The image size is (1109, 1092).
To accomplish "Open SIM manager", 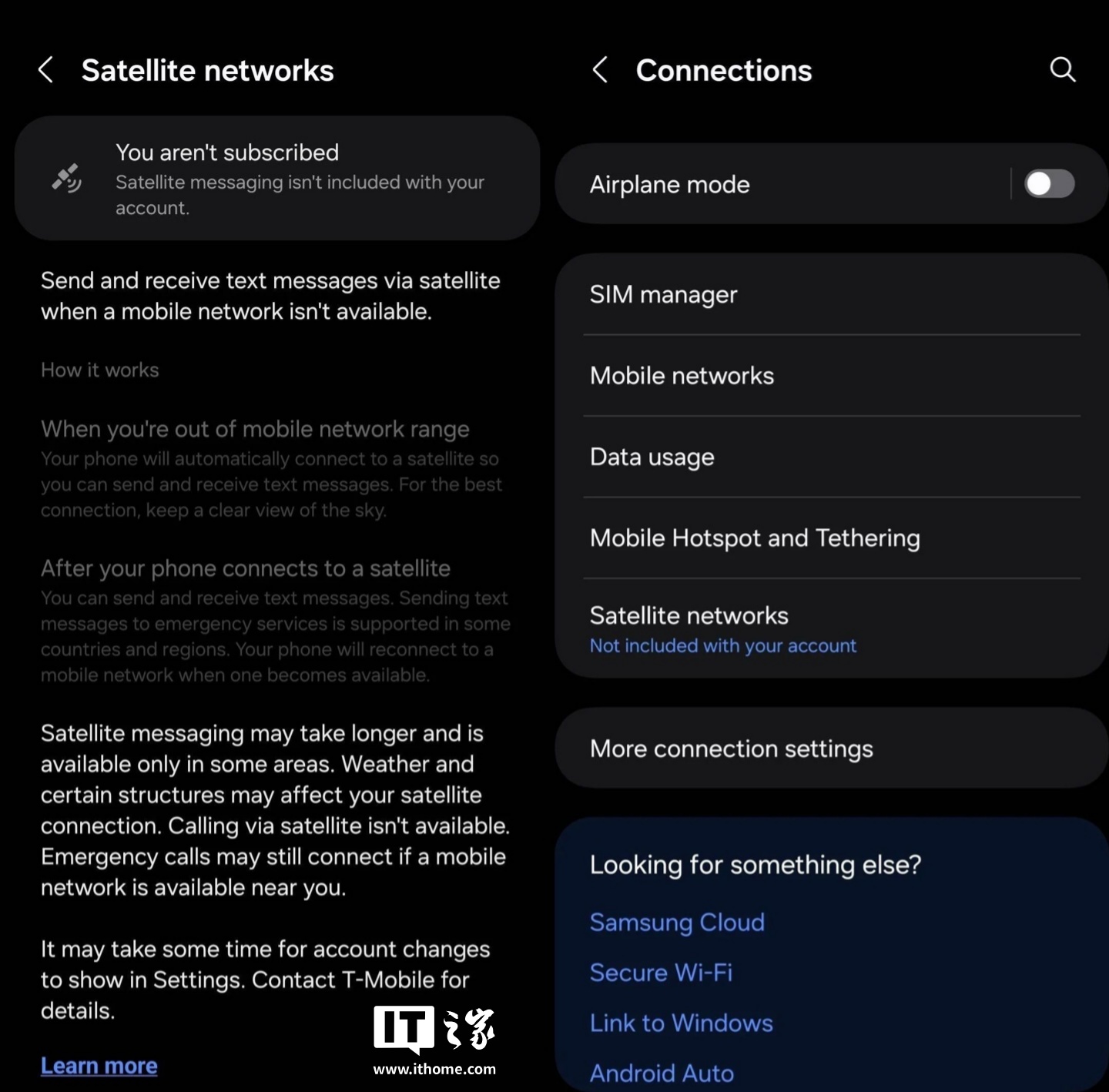I will (x=832, y=295).
